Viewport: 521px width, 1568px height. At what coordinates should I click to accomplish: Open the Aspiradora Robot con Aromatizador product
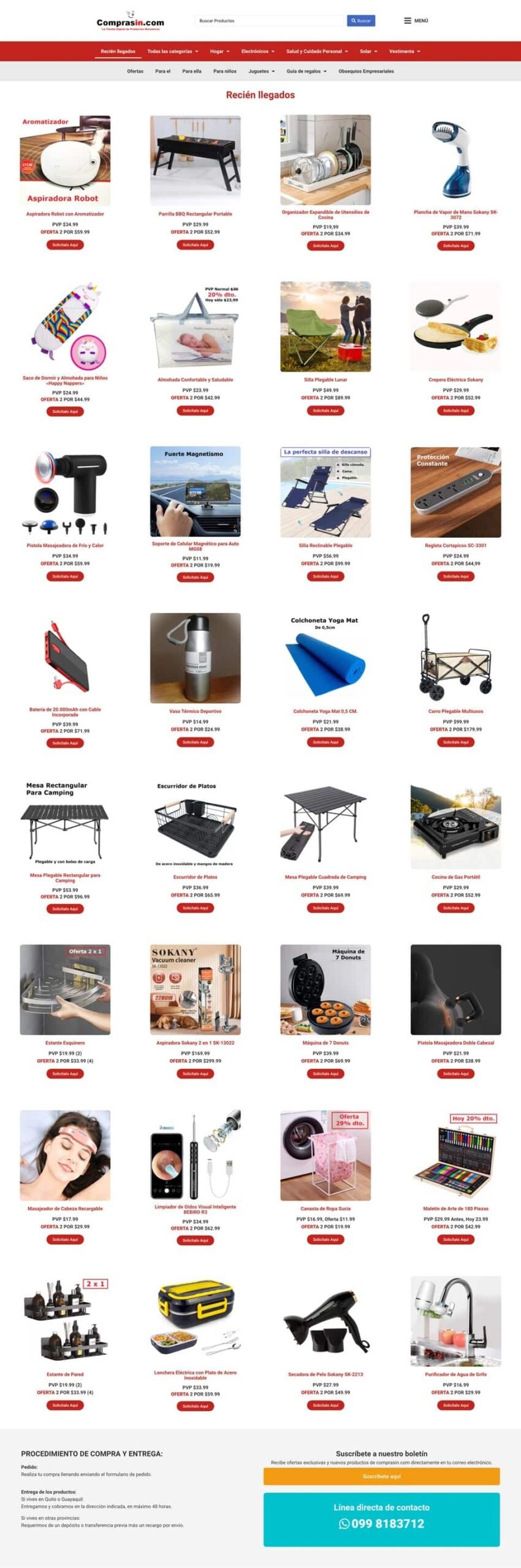click(65, 214)
